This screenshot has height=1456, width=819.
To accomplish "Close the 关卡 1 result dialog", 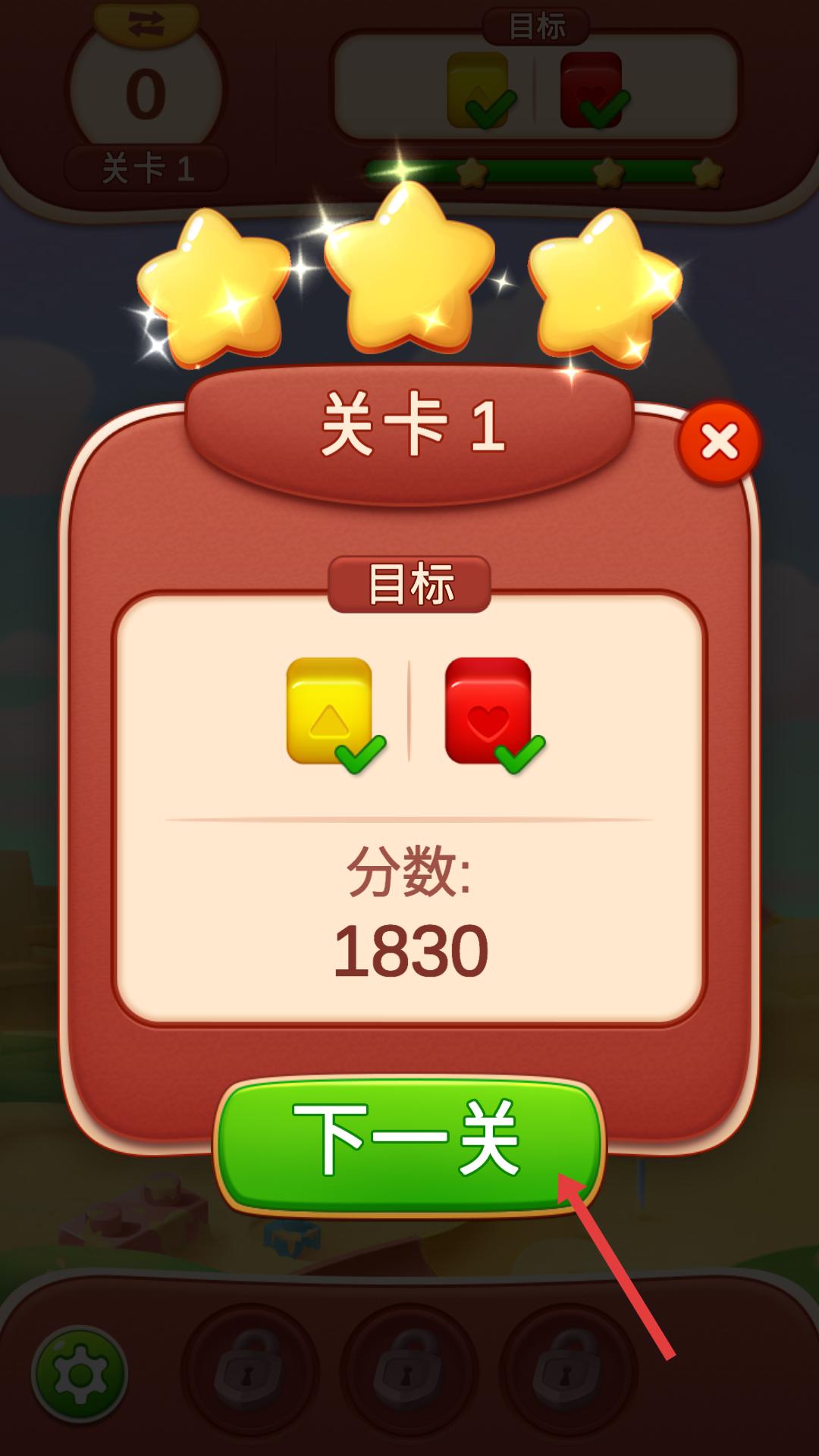I will (719, 443).
